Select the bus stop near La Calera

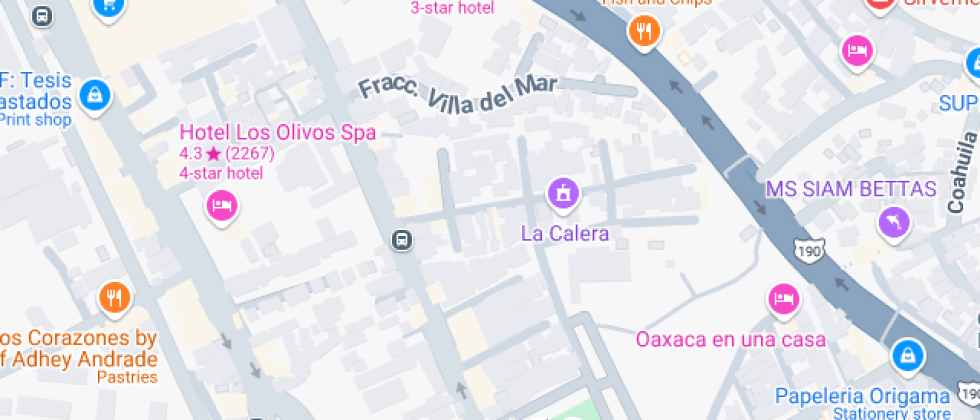[401, 240]
